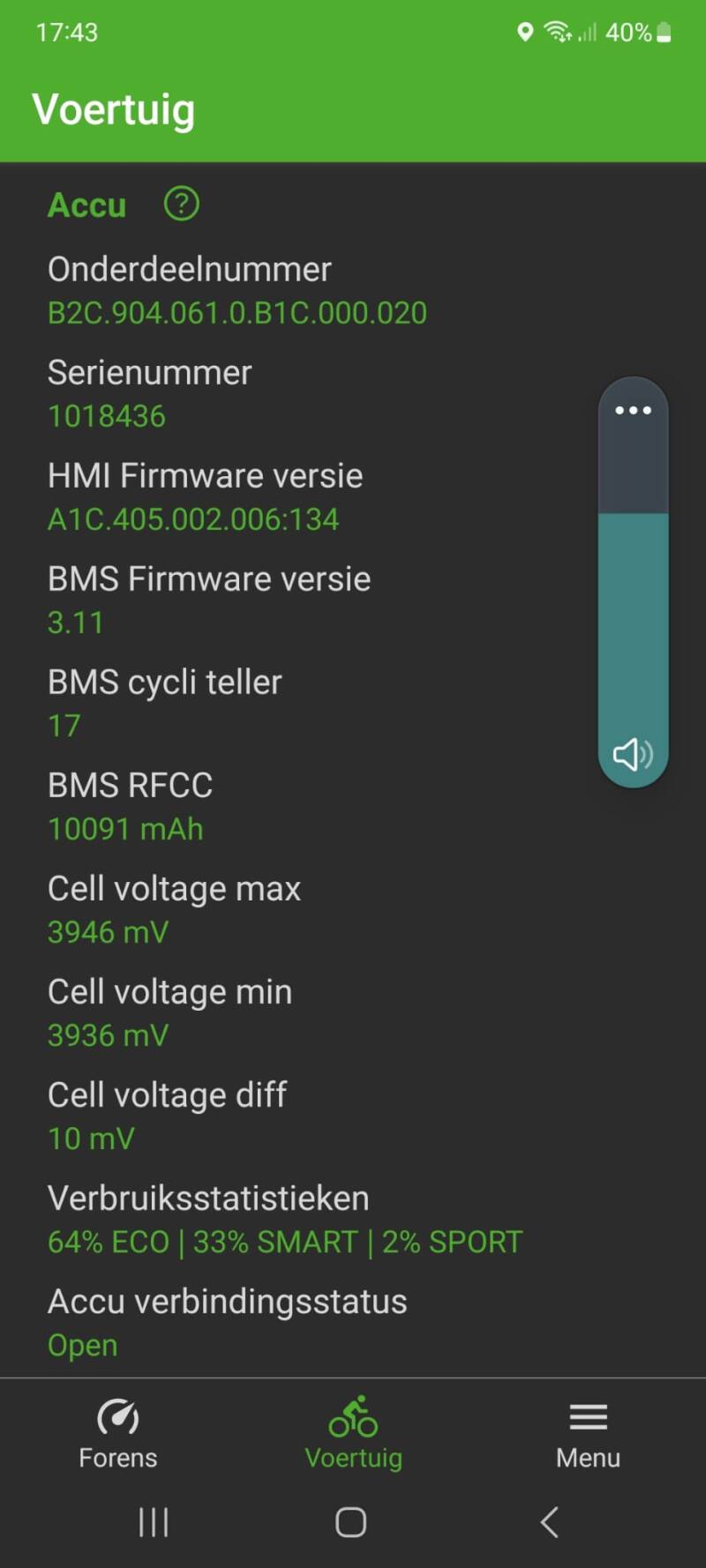Open the Accu help question mark
The image size is (706, 1568).
coord(182,205)
